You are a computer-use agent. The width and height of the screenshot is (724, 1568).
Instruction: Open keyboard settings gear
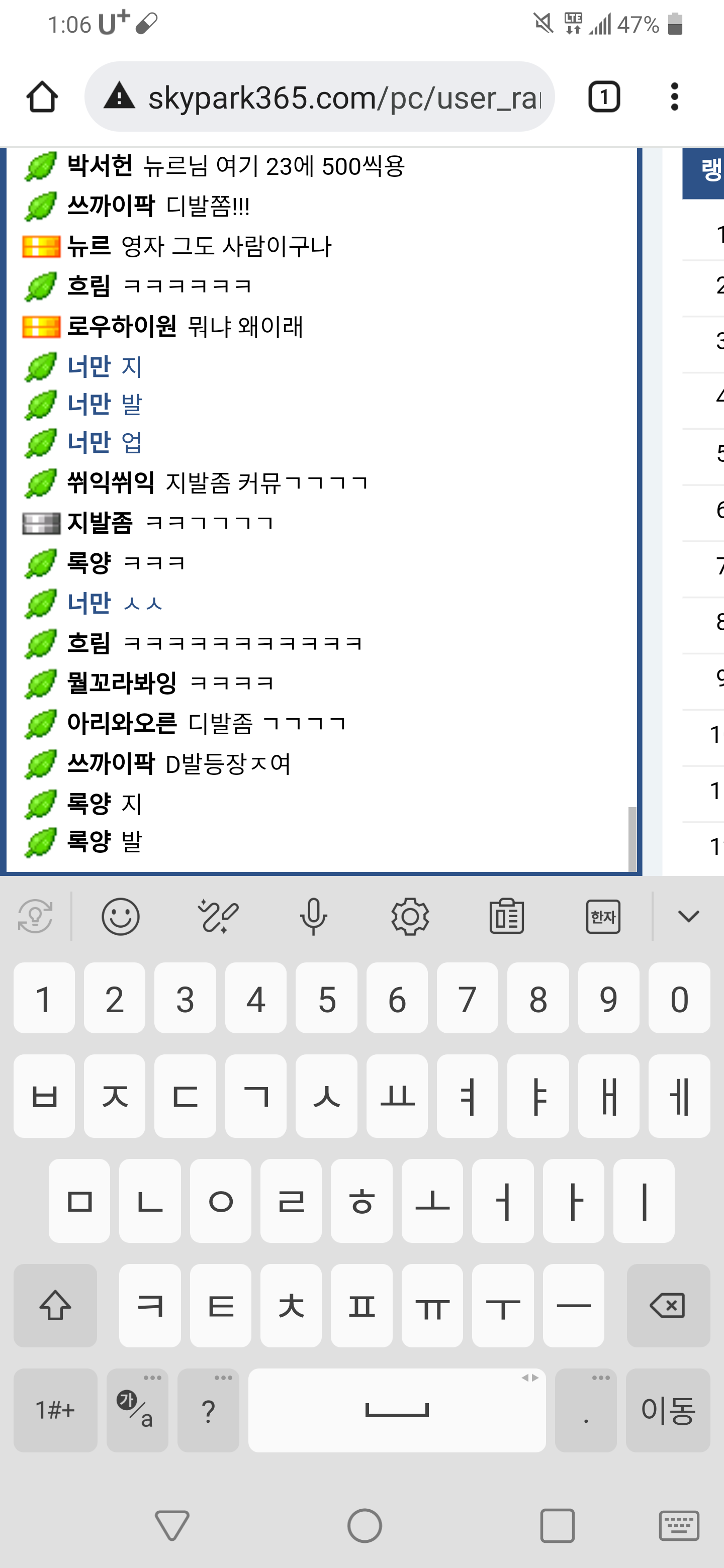point(410,916)
